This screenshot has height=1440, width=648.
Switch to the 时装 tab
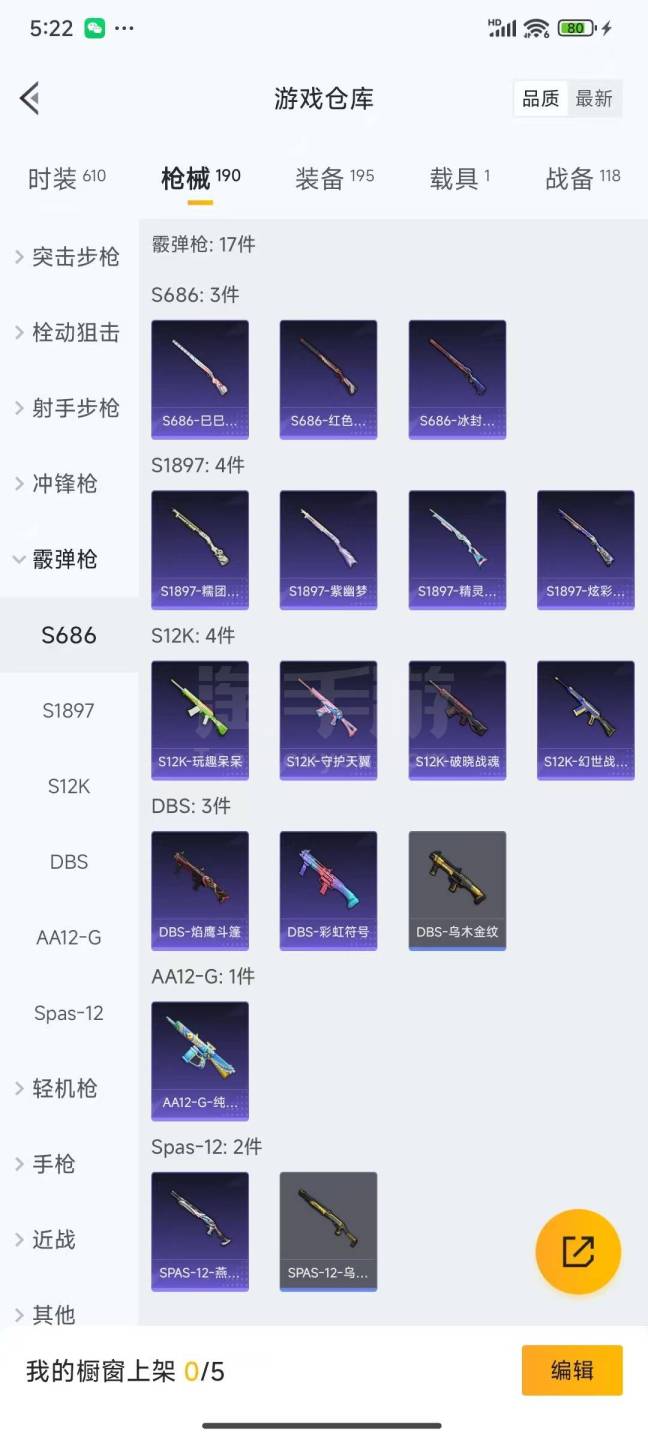(x=66, y=178)
